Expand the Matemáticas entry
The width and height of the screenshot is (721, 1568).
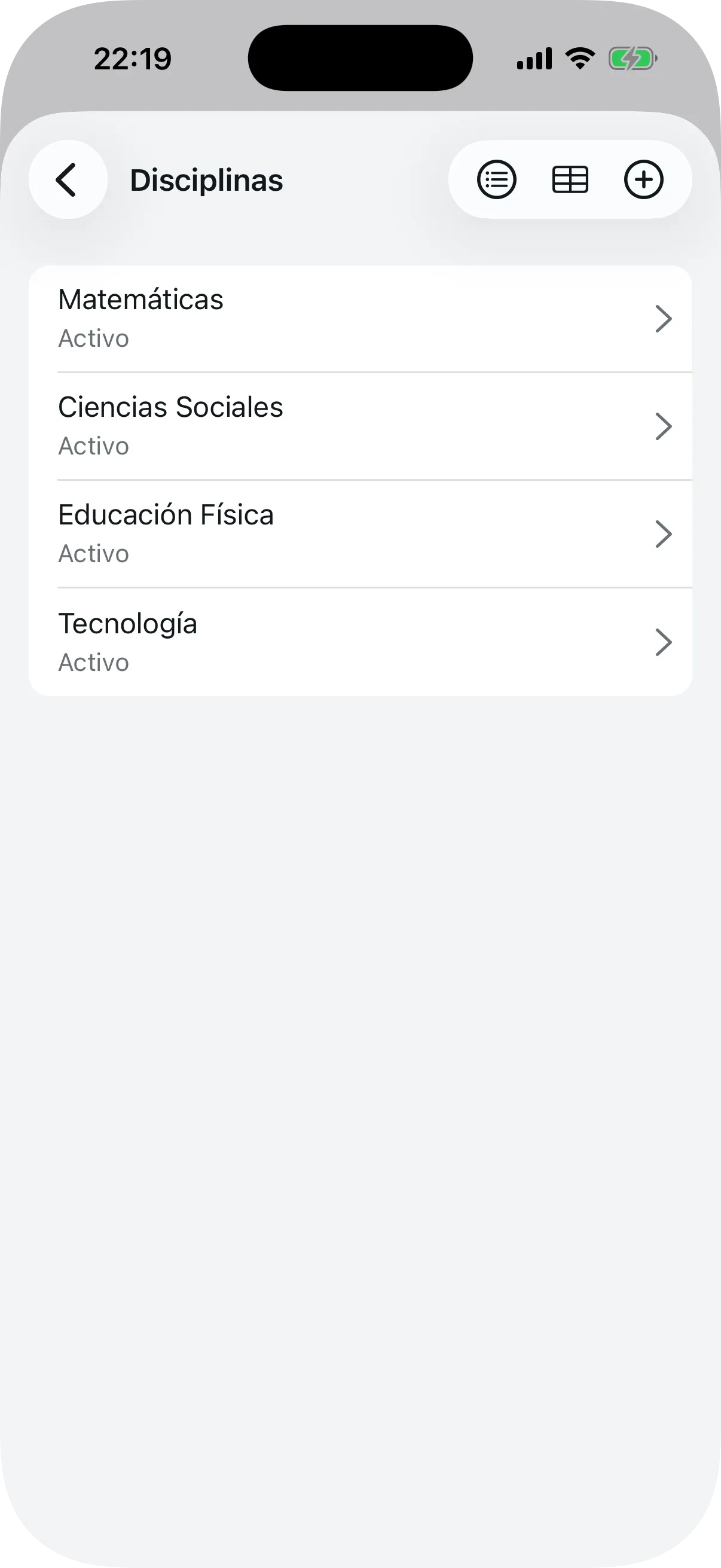663,318
